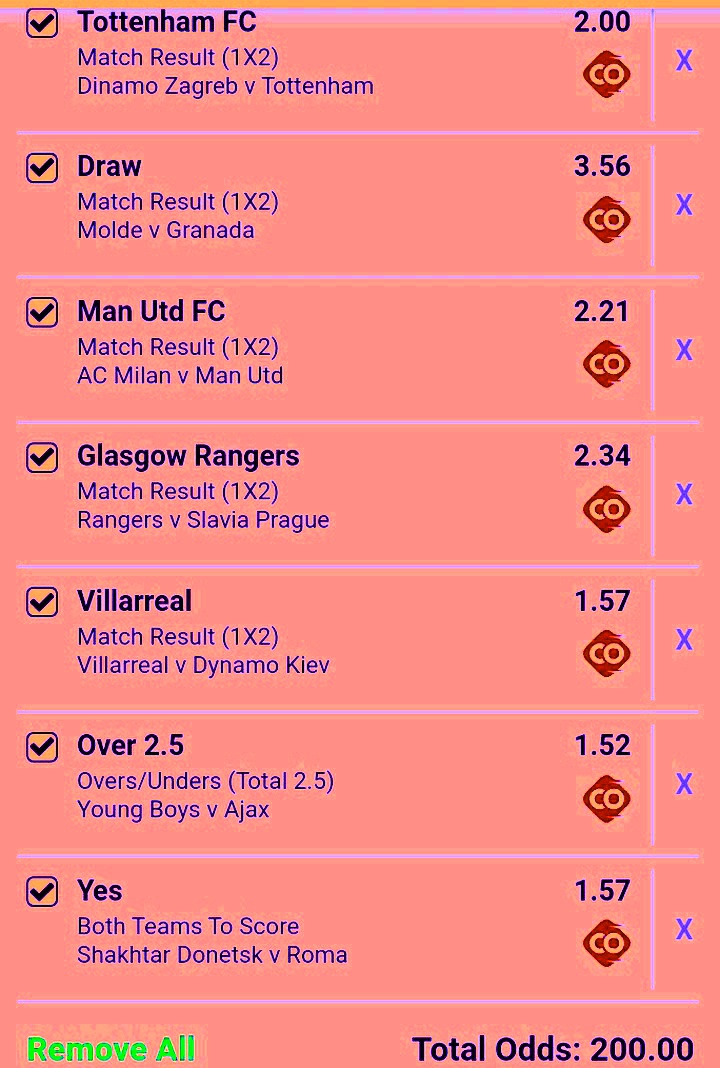Clear the betslip with Remove All
The image size is (720, 1068).
coord(111,1049)
